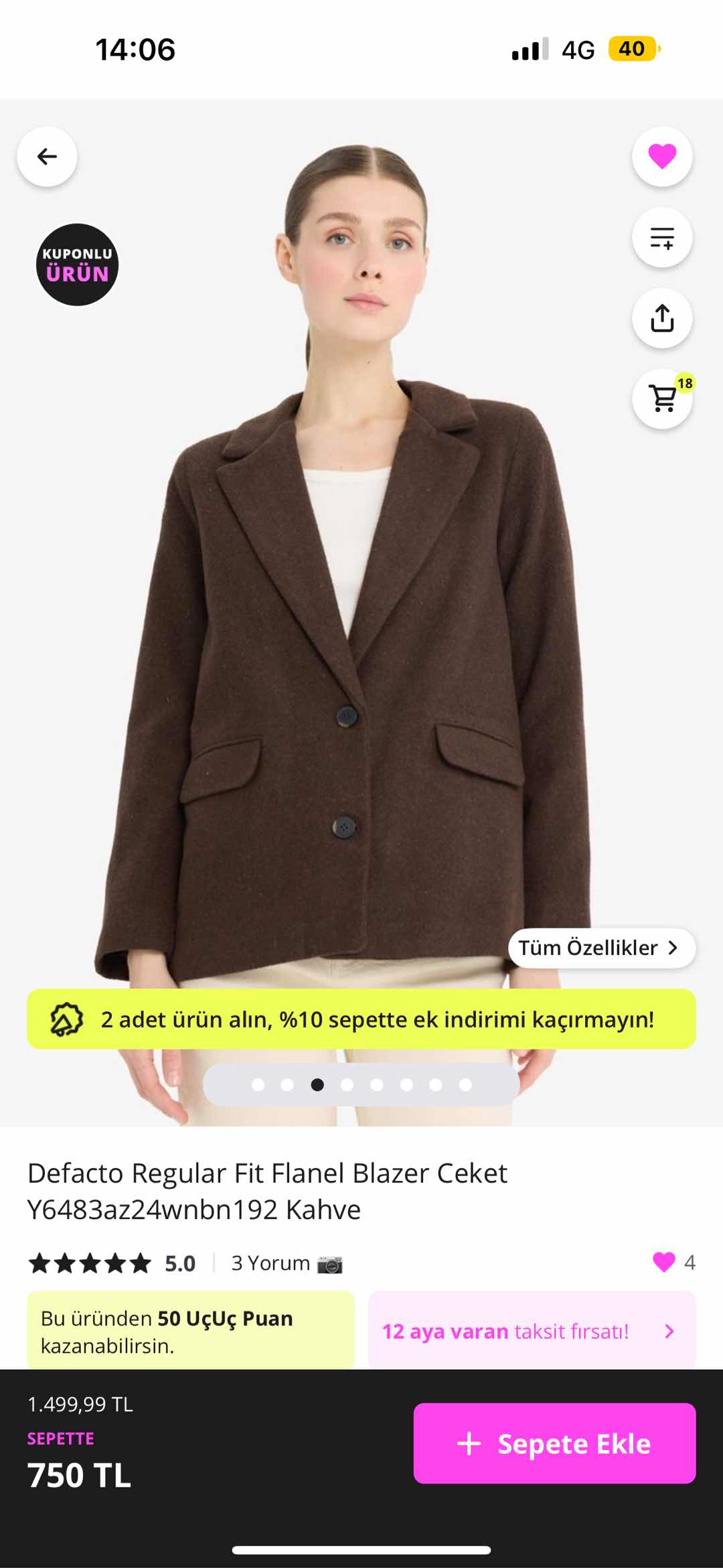Open the shopping cart
Screen dimensions: 723x1568
coord(662,399)
